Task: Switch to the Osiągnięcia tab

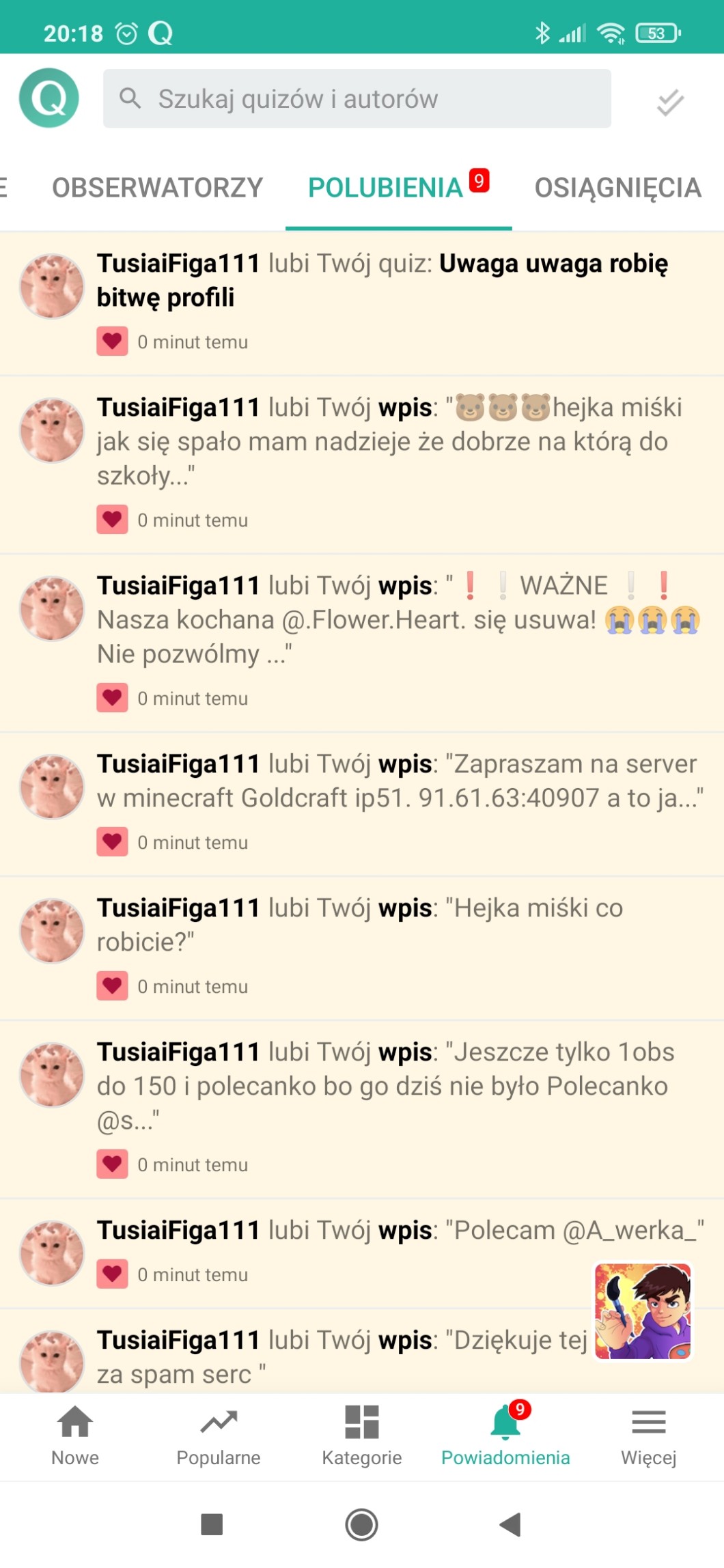Action: point(617,188)
